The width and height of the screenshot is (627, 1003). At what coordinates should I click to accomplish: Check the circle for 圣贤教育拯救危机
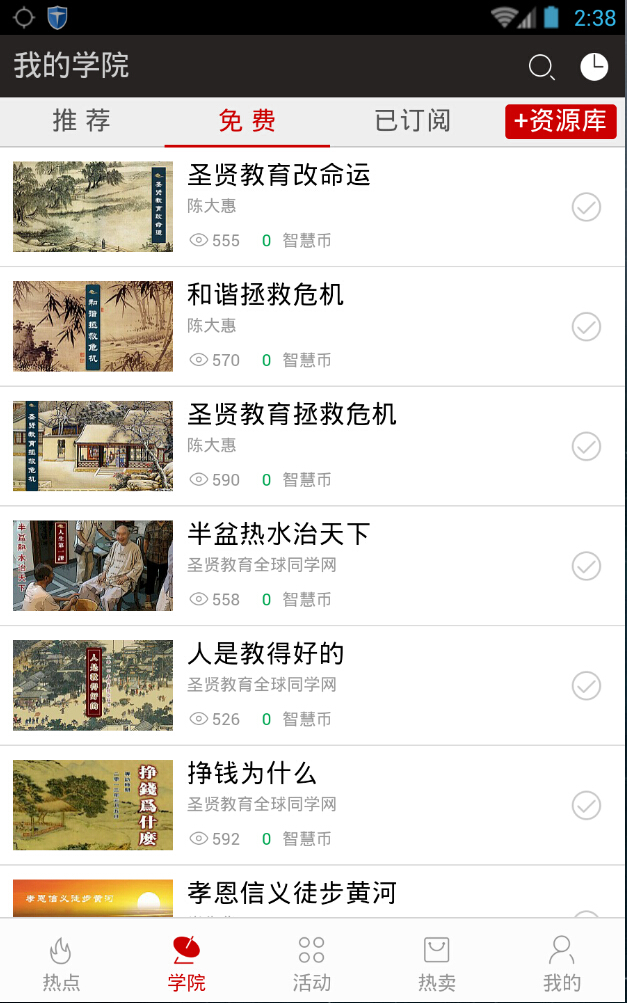(586, 446)
